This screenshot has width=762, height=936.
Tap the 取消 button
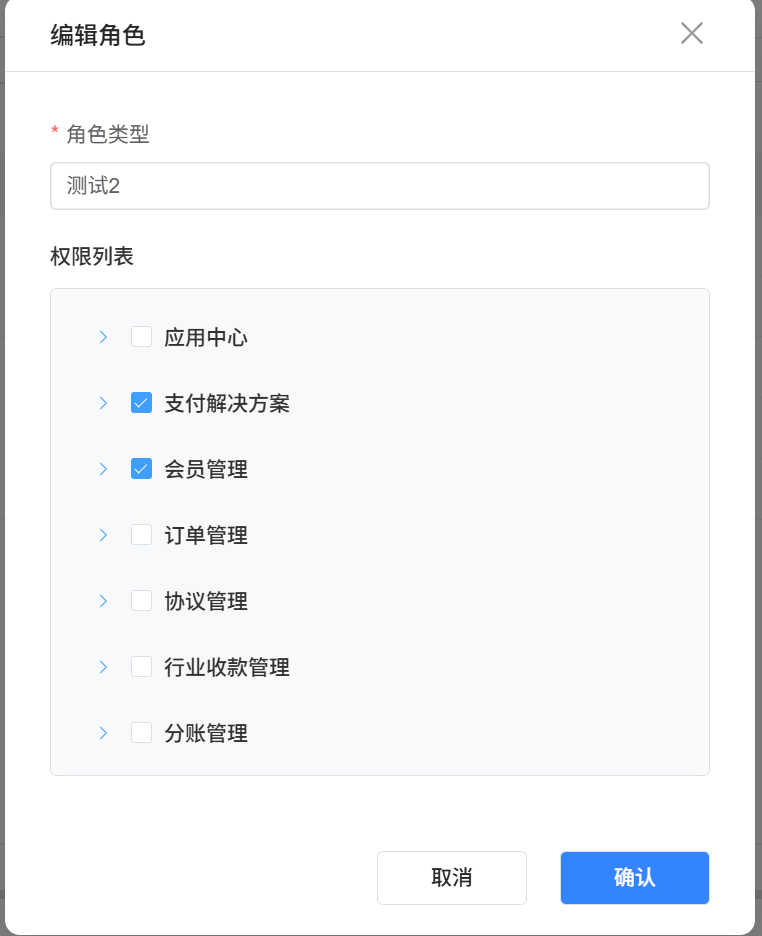[452, 878]
